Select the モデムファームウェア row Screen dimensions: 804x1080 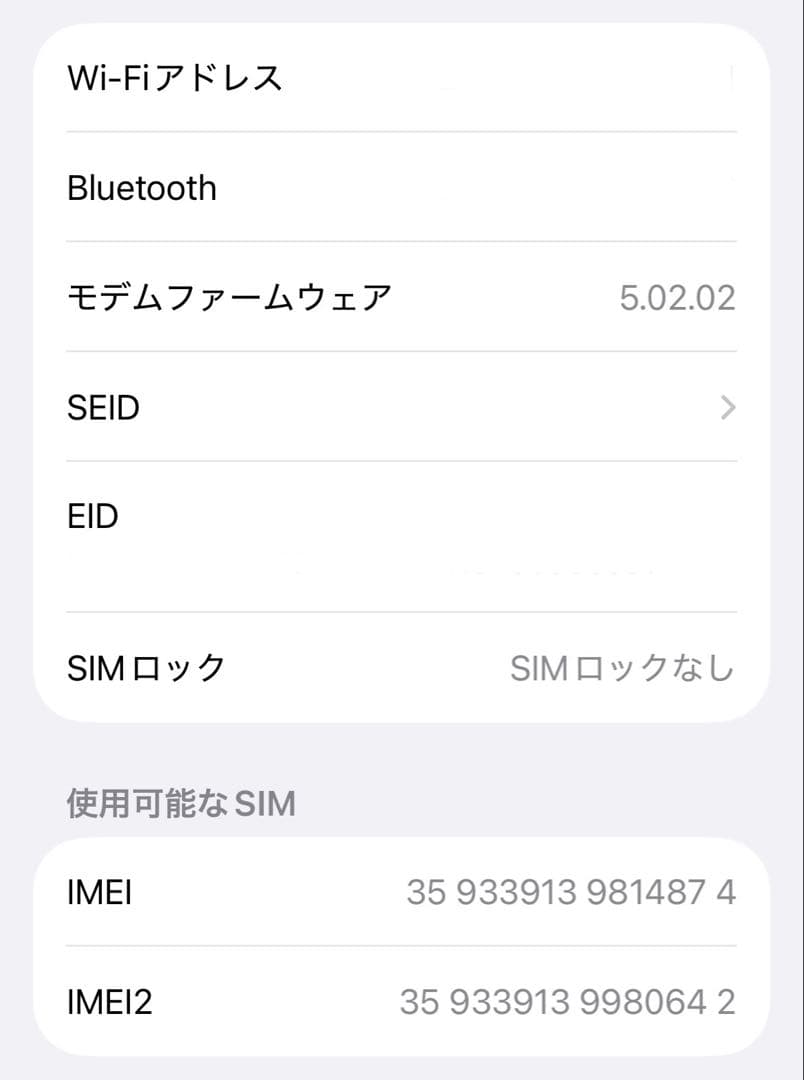tap(400, 296)
